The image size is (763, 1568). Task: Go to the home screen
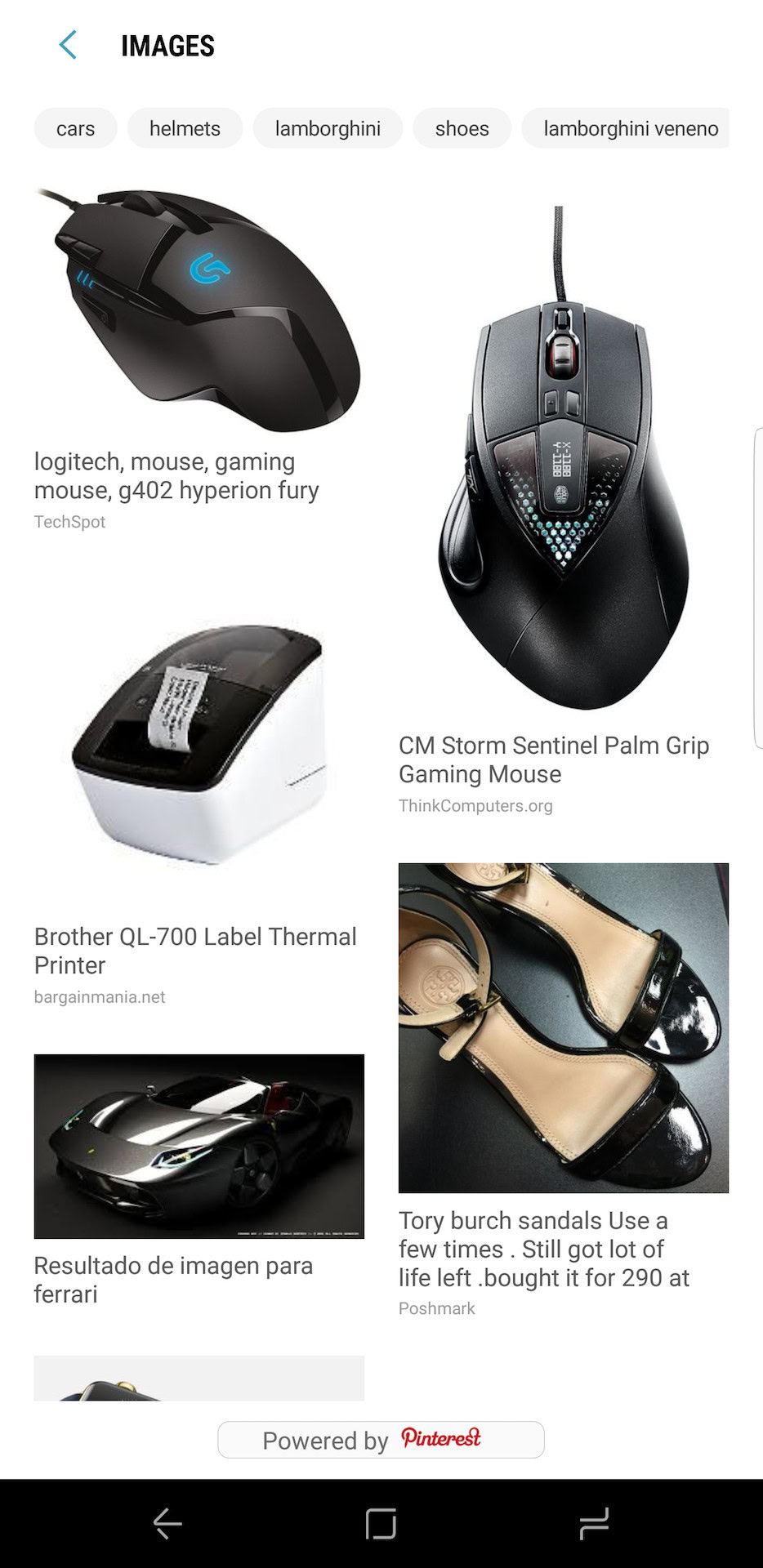pos(381,1524)
